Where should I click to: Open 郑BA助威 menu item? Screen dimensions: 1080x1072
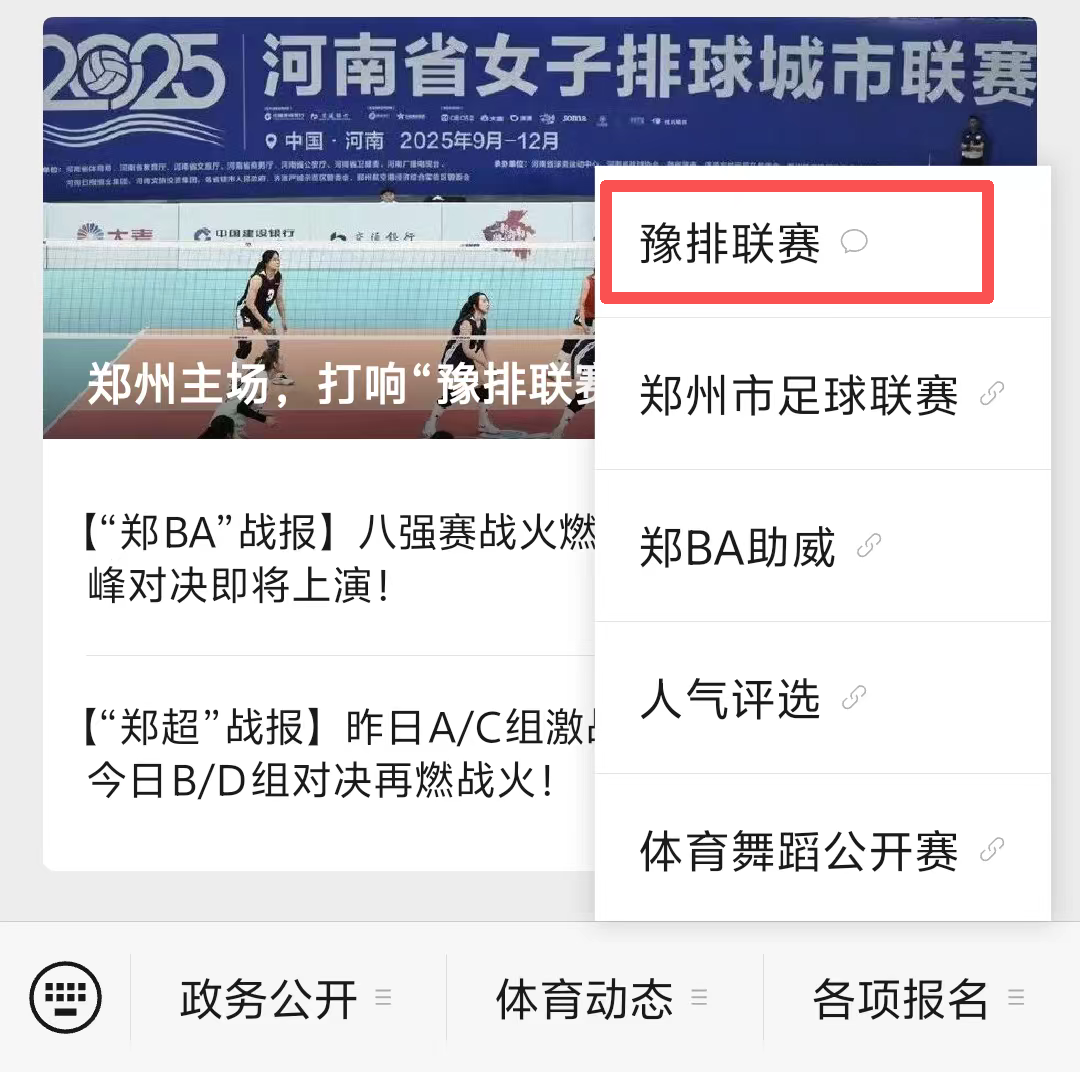(758, 548)
